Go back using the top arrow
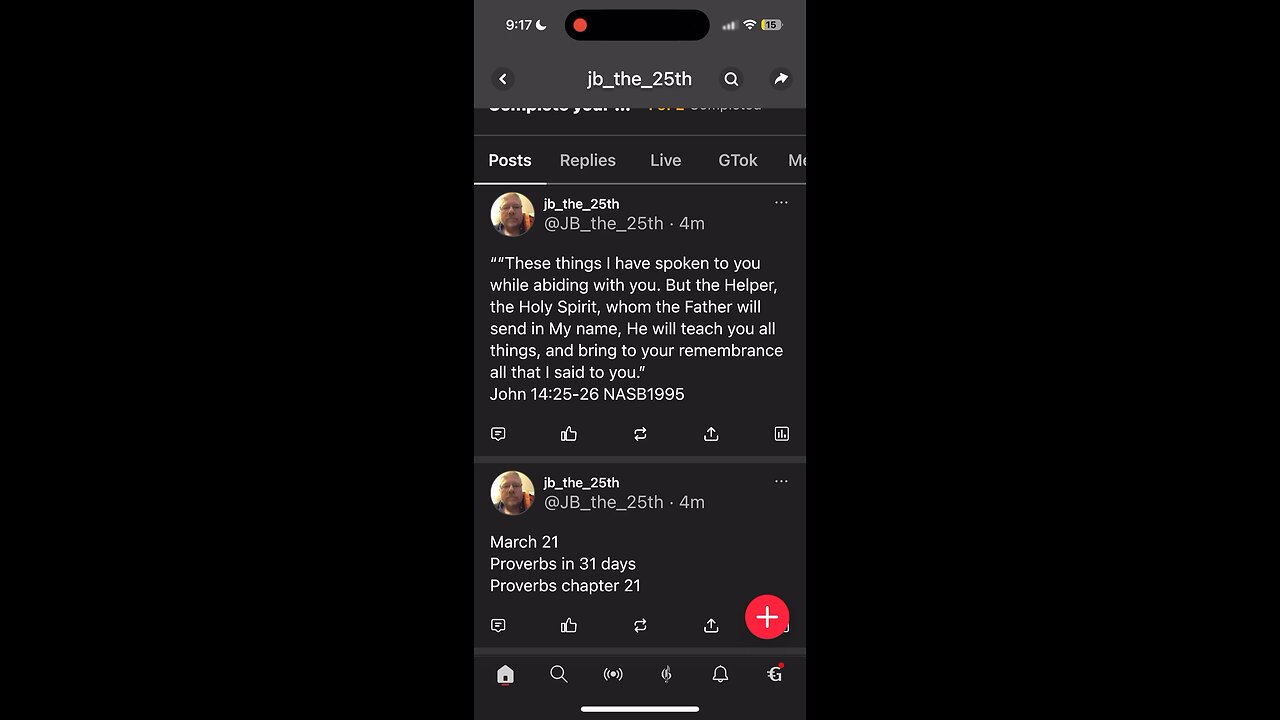 (x=503, y=79)
